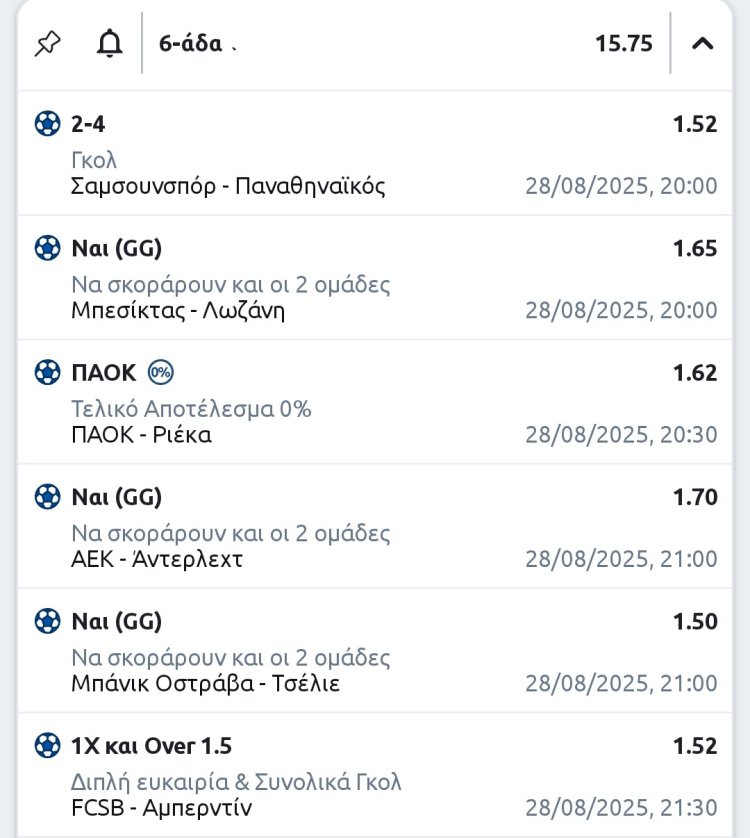This screenshot has height=838, width=750.
Task: View the ΠΑΟΚ - Ριέκα selection
Action: (141, 434)
